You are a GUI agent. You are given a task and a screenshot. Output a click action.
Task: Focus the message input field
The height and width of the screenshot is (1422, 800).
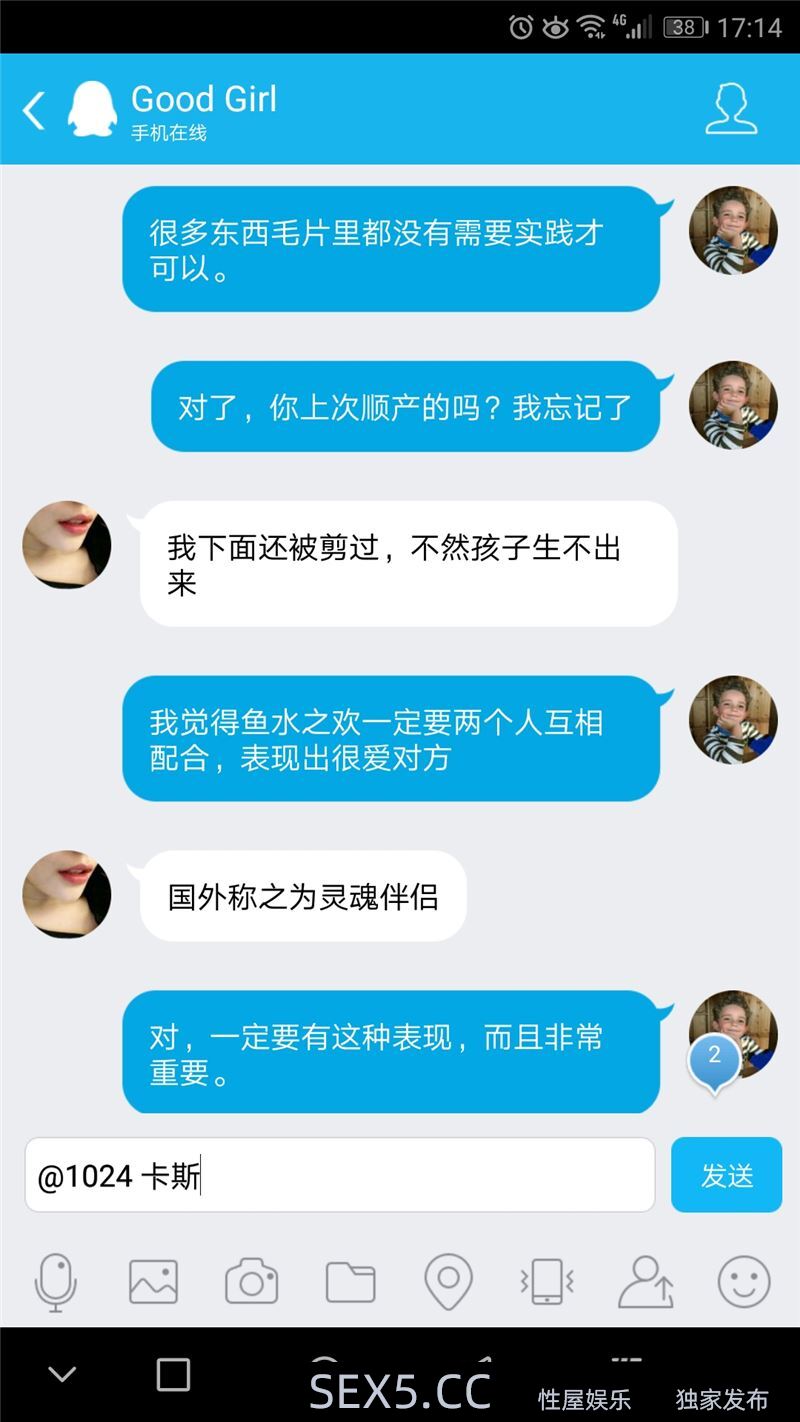click(340, 1175)
